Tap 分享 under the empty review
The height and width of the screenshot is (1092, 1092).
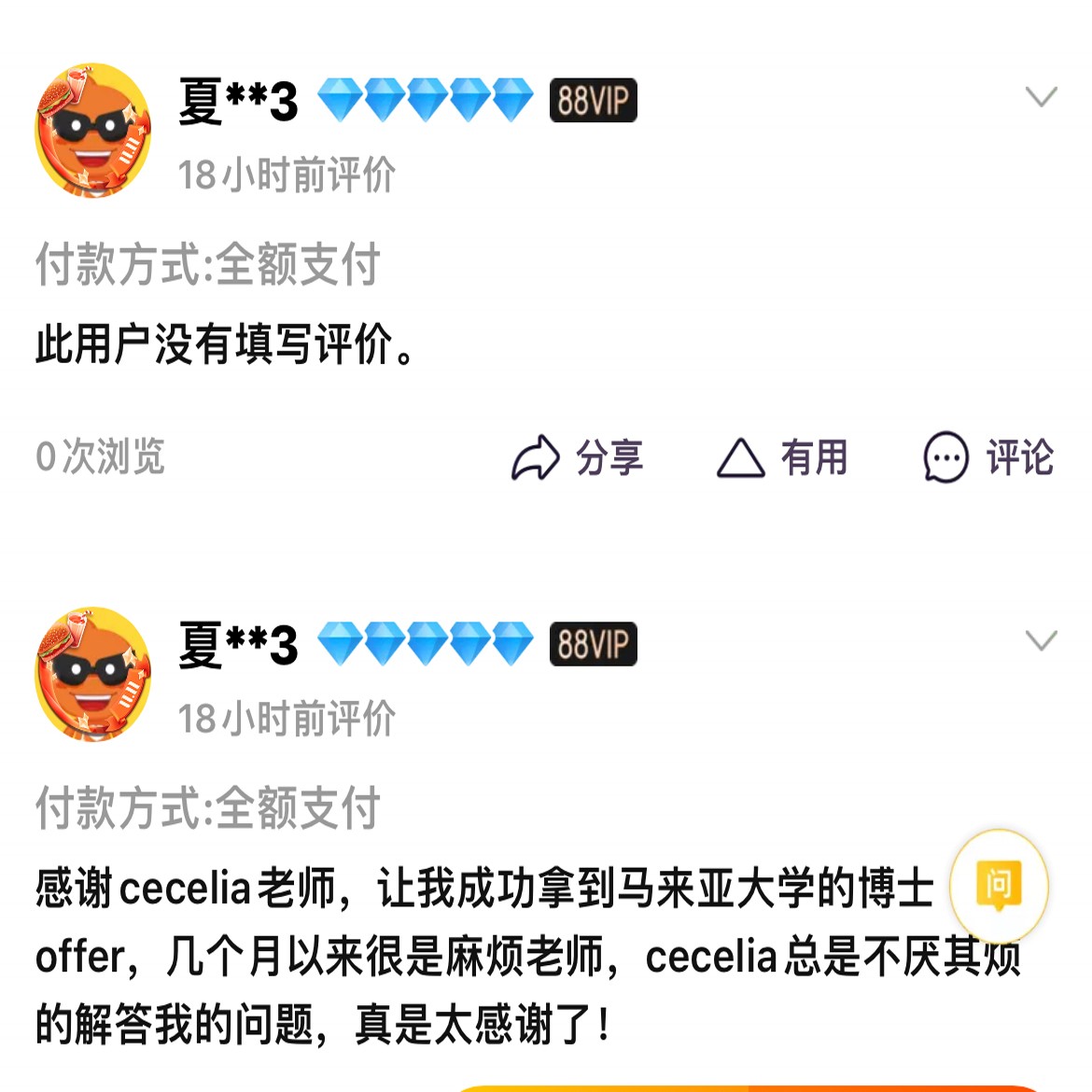(x=578, y=458)
